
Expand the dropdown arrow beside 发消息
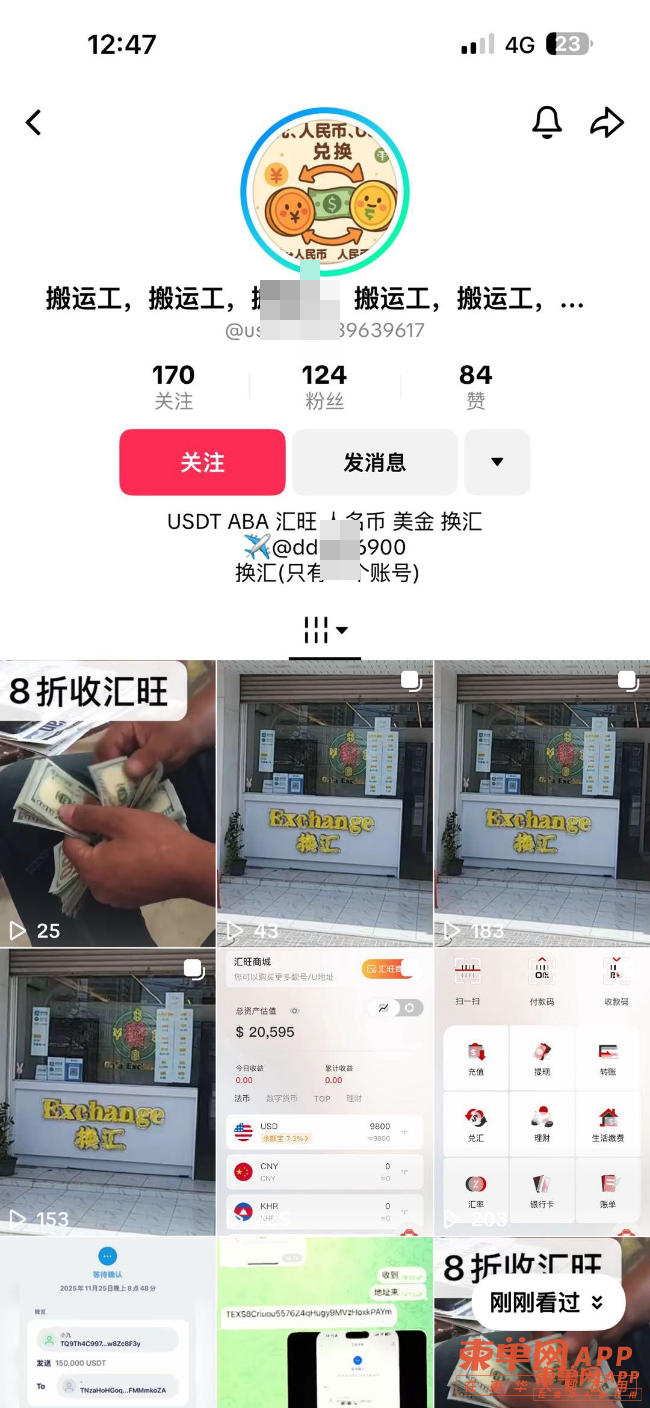(x=496, y=462)
